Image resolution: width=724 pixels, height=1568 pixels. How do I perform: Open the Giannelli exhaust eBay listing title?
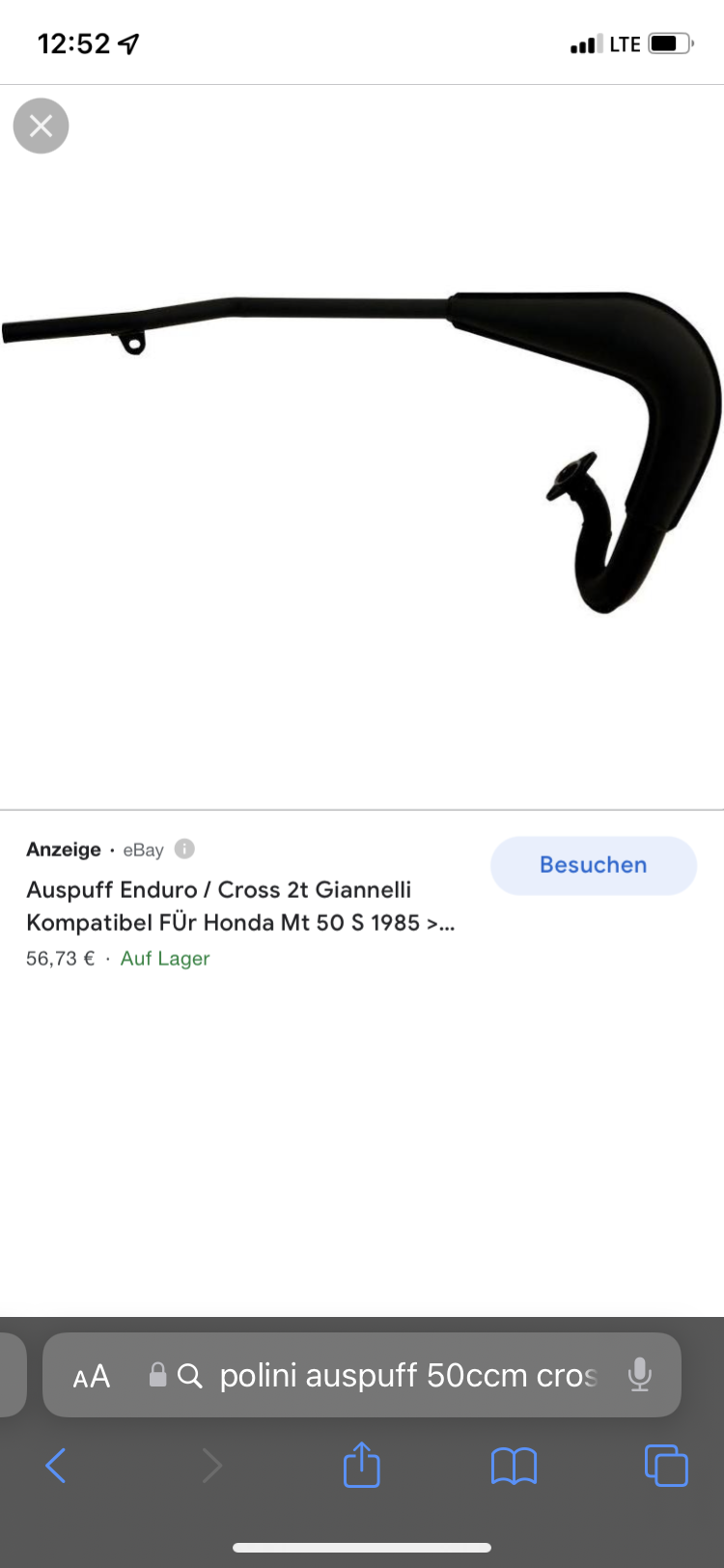pyautogui.click(x=239, y=906)
